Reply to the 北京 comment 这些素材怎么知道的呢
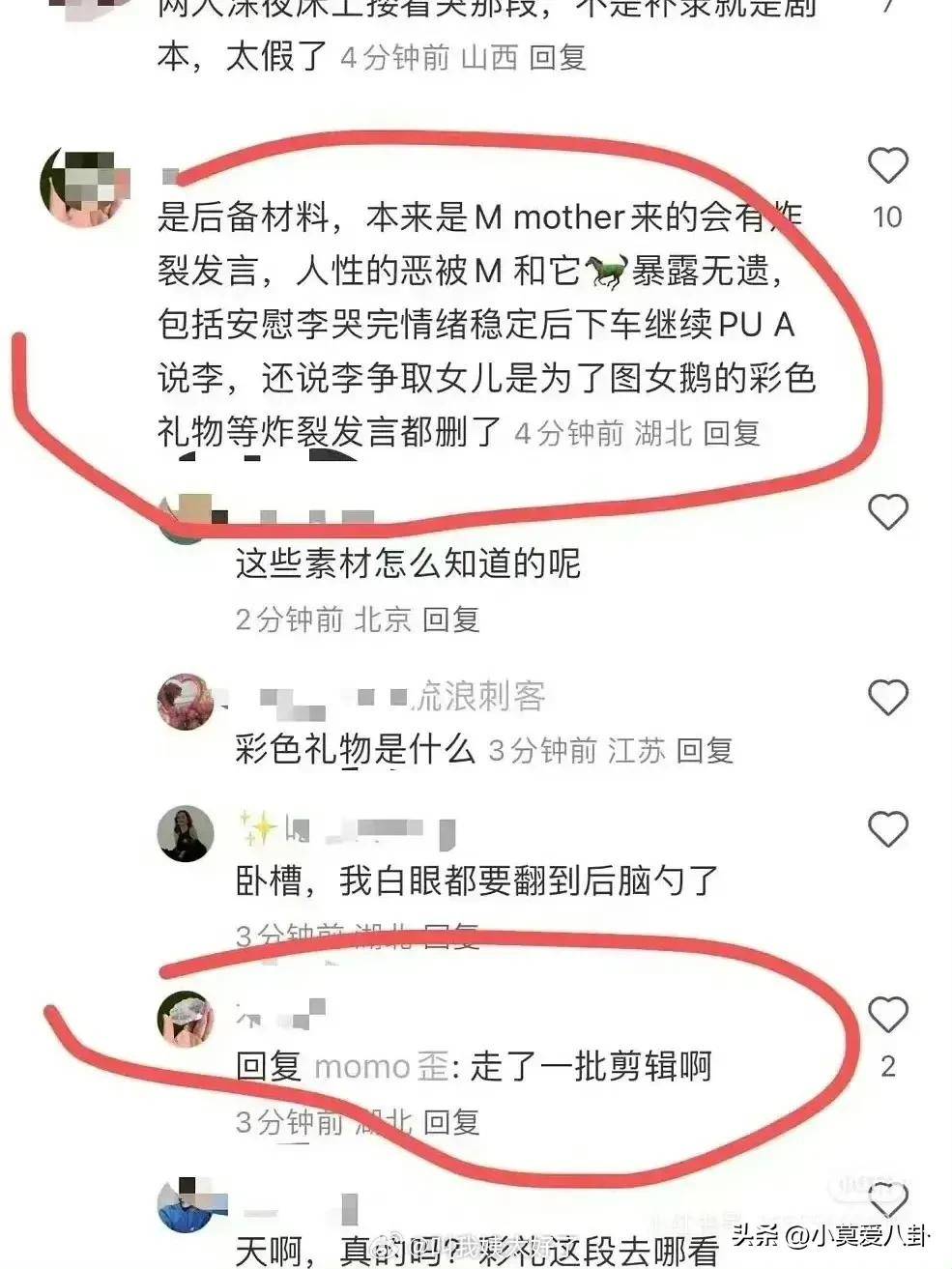The width and height of the screenshot is (952, 1269). pos(450,619)
